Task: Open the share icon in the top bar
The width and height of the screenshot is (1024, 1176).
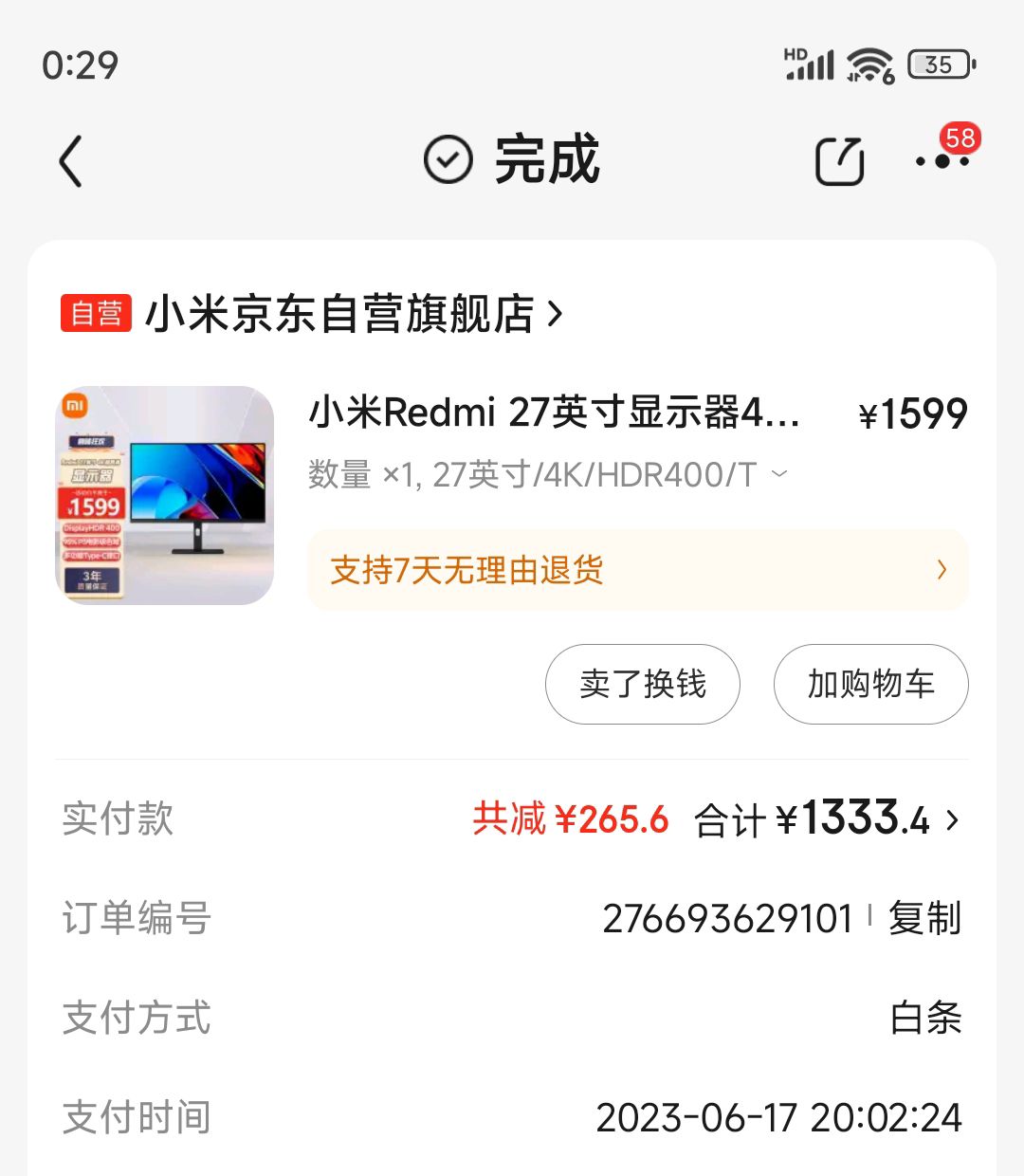Action: pyautogui.click(x=840, y=160)
